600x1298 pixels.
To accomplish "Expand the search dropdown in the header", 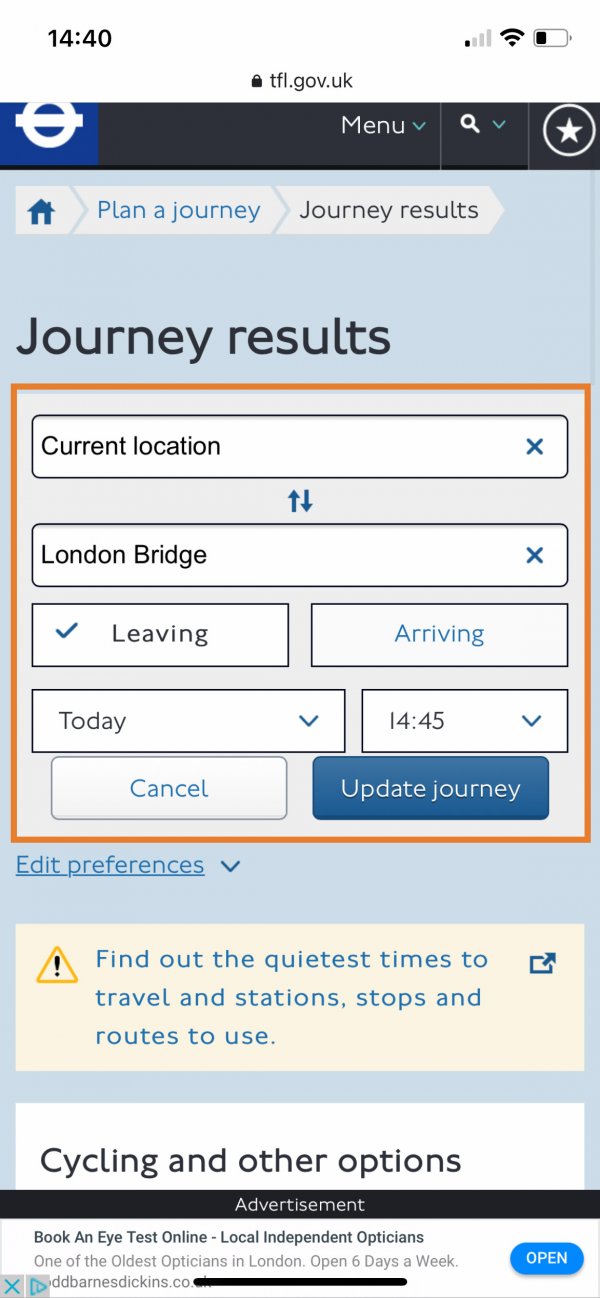I will 483,125.
